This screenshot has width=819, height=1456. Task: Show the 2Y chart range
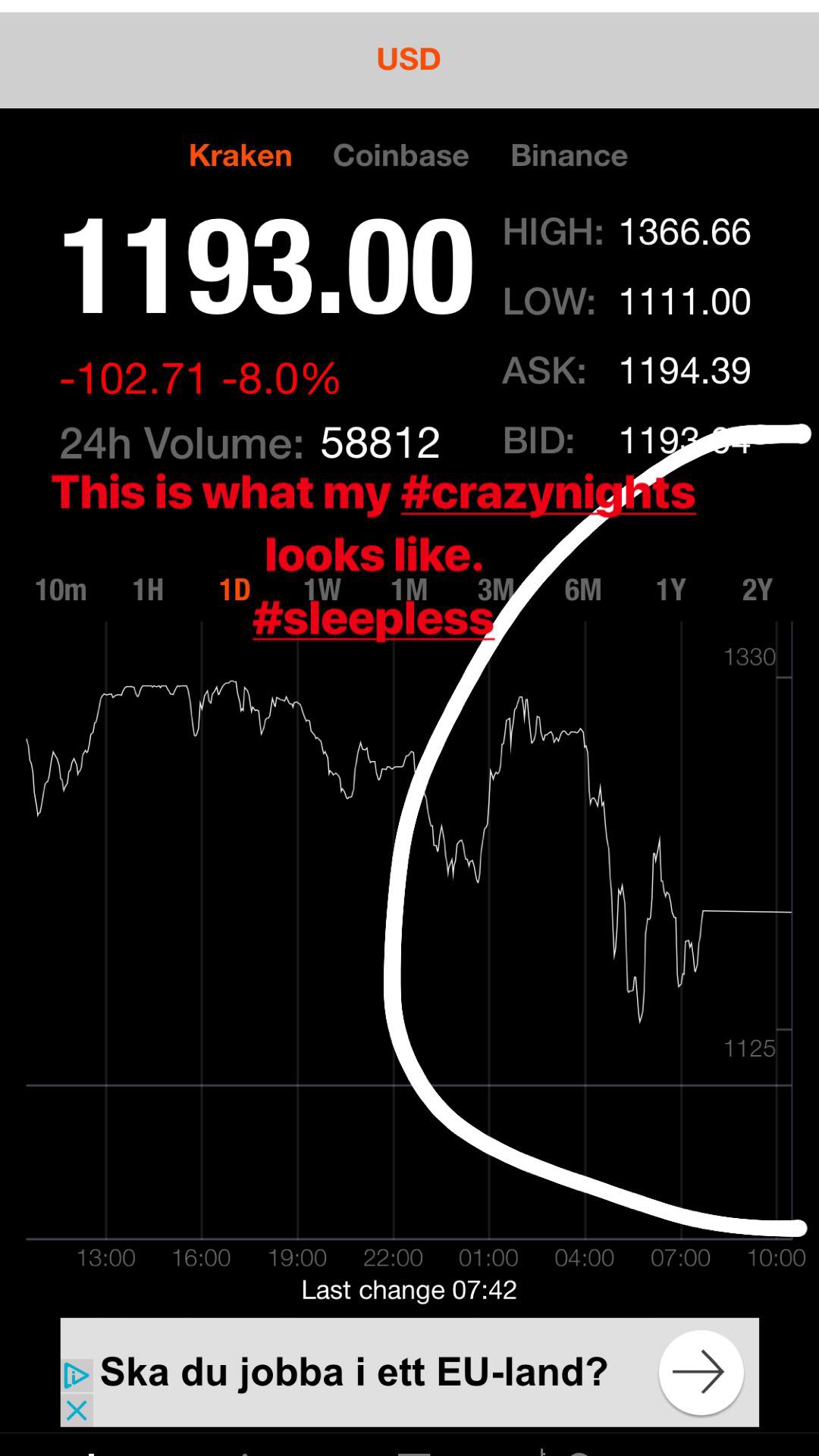point(757,590)
